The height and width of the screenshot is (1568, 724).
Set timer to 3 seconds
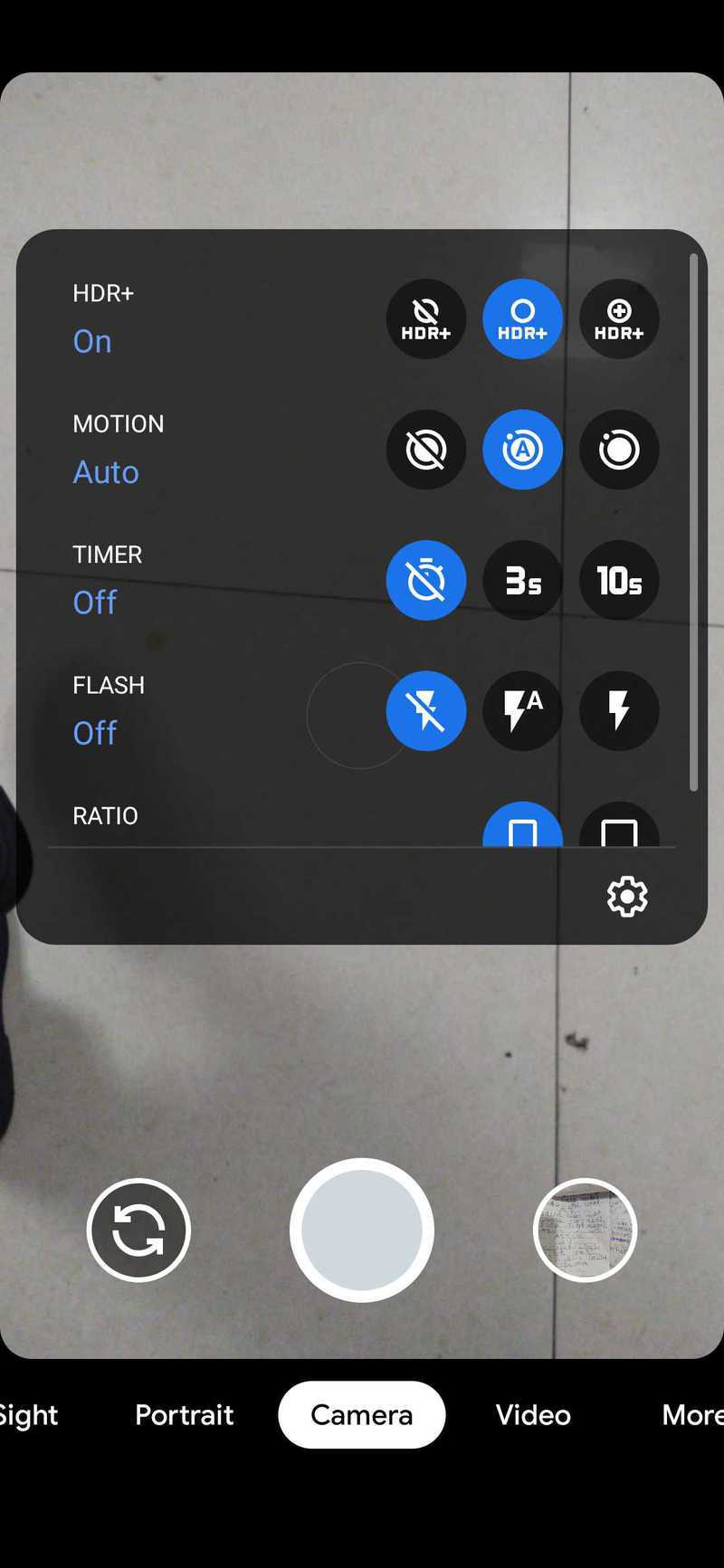click(522, 580)
